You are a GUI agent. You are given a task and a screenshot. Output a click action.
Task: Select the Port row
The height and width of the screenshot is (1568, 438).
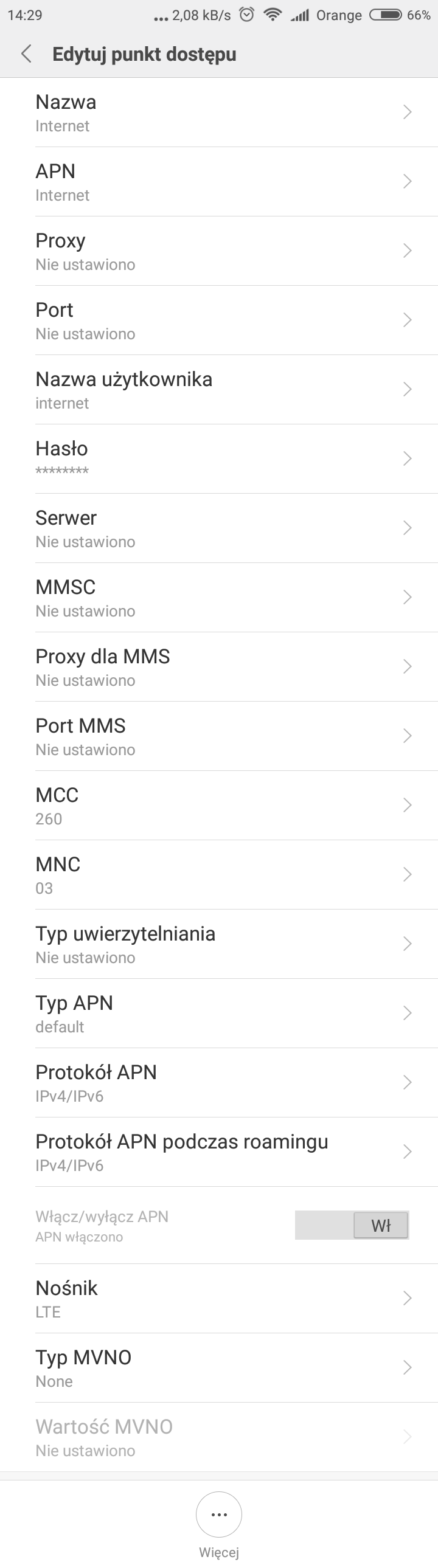coord(220,321)
